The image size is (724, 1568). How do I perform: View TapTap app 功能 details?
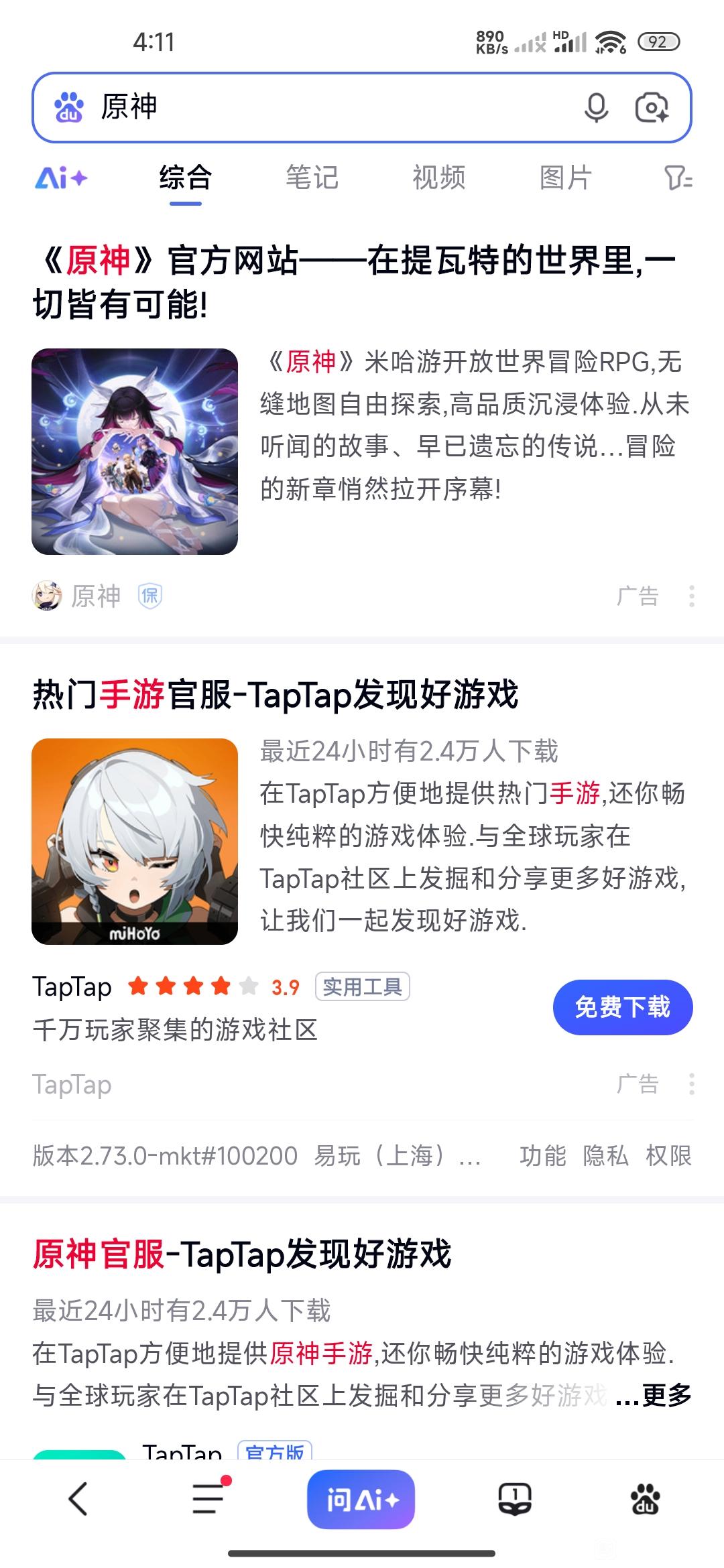click(x=542, y=1155)
